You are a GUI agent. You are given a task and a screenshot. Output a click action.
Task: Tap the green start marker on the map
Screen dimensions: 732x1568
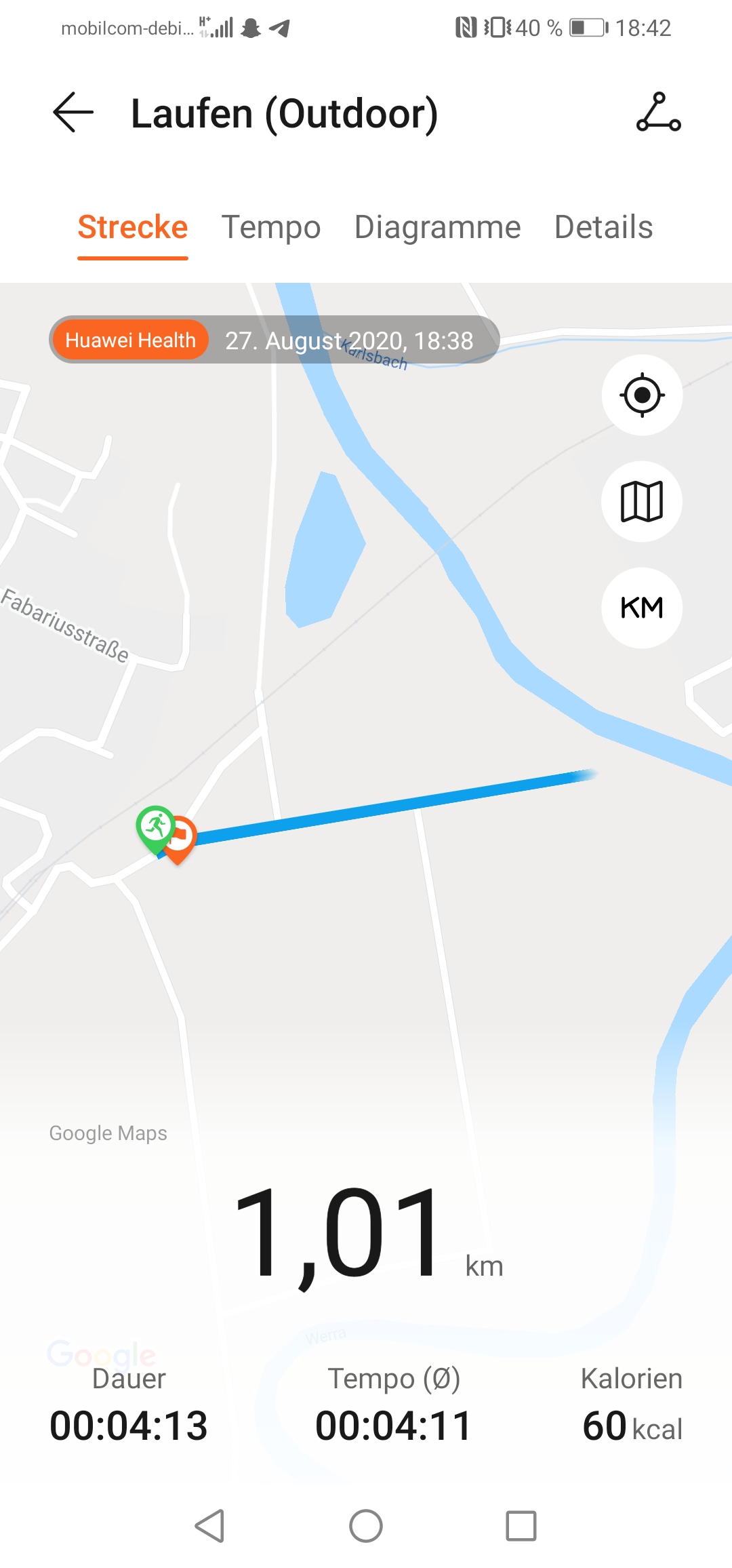point(155,826)
